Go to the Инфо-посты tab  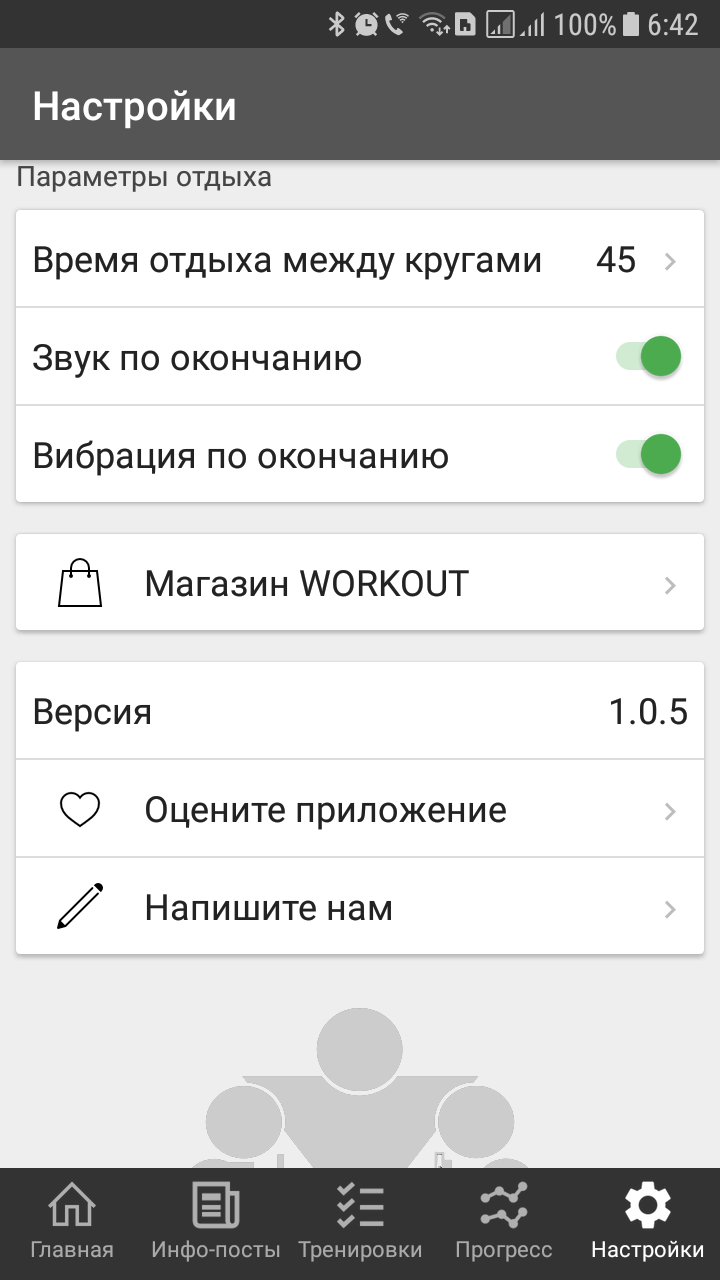(x=216, y=1222)
